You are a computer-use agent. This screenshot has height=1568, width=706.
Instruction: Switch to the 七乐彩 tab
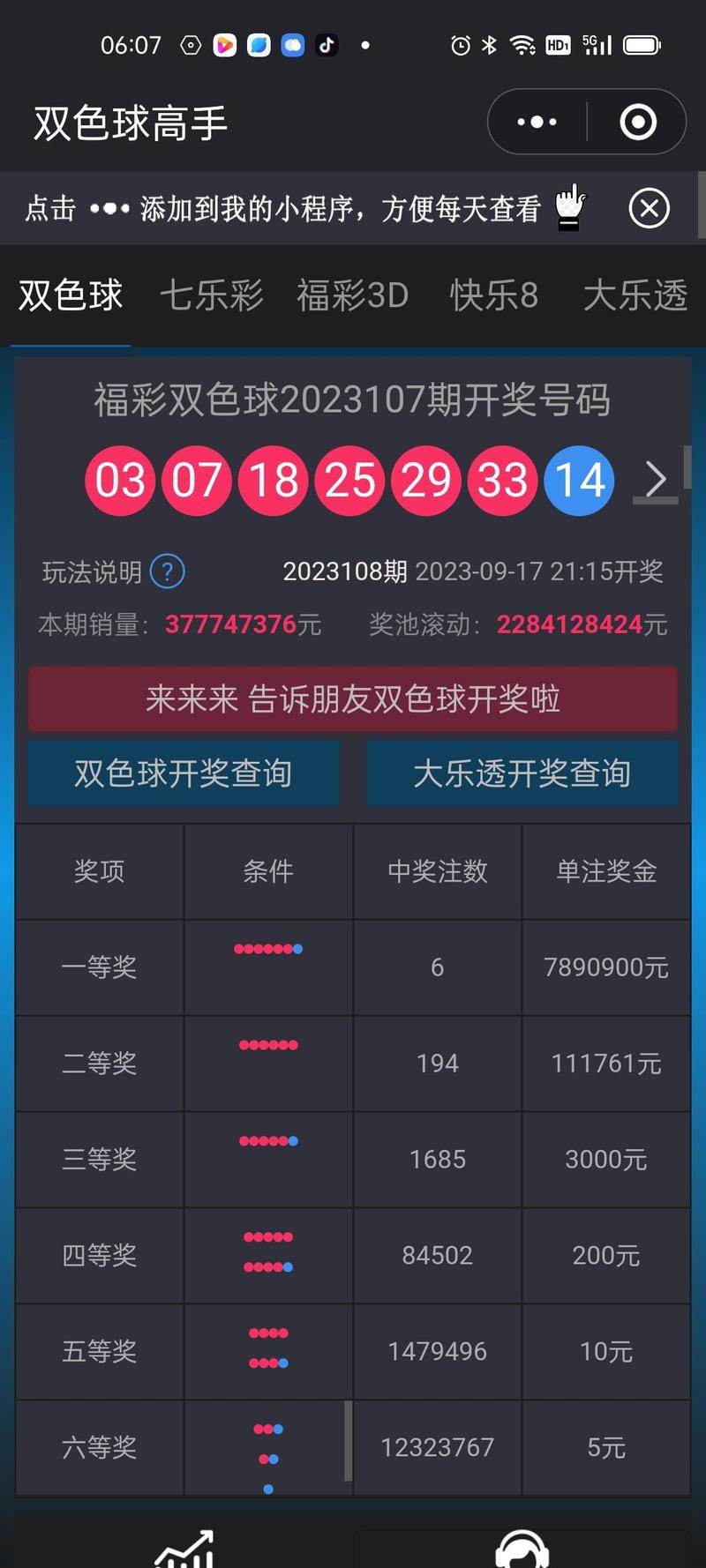pos(211,296)
